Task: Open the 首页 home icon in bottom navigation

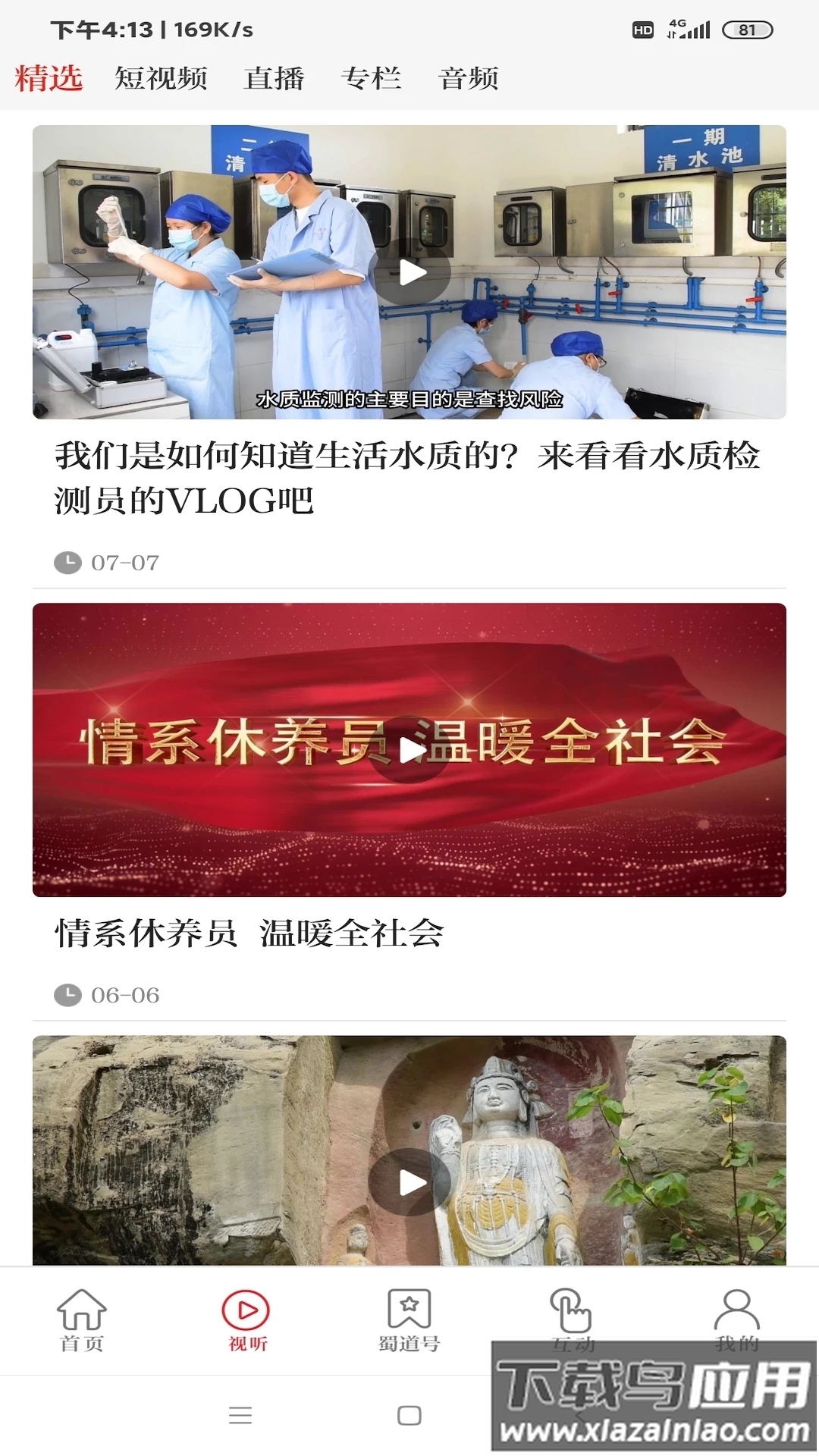Action: pyautogui.click(x=83, y=1308)
